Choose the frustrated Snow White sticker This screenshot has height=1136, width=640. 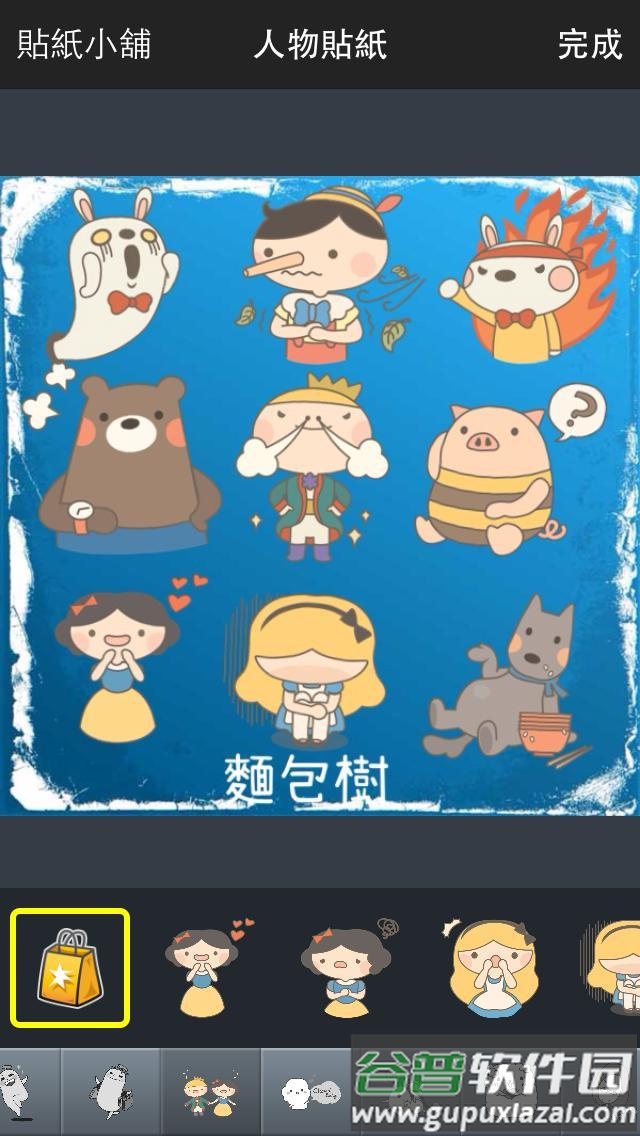347,968
